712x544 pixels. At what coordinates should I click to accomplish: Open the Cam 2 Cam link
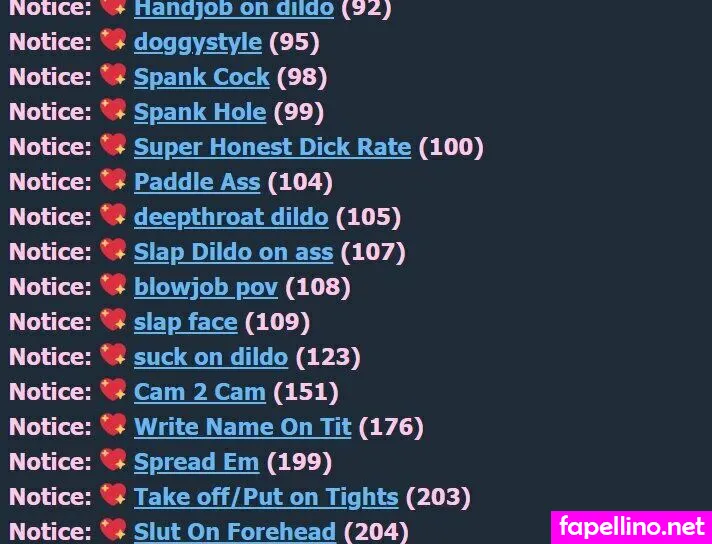(199, 393)
